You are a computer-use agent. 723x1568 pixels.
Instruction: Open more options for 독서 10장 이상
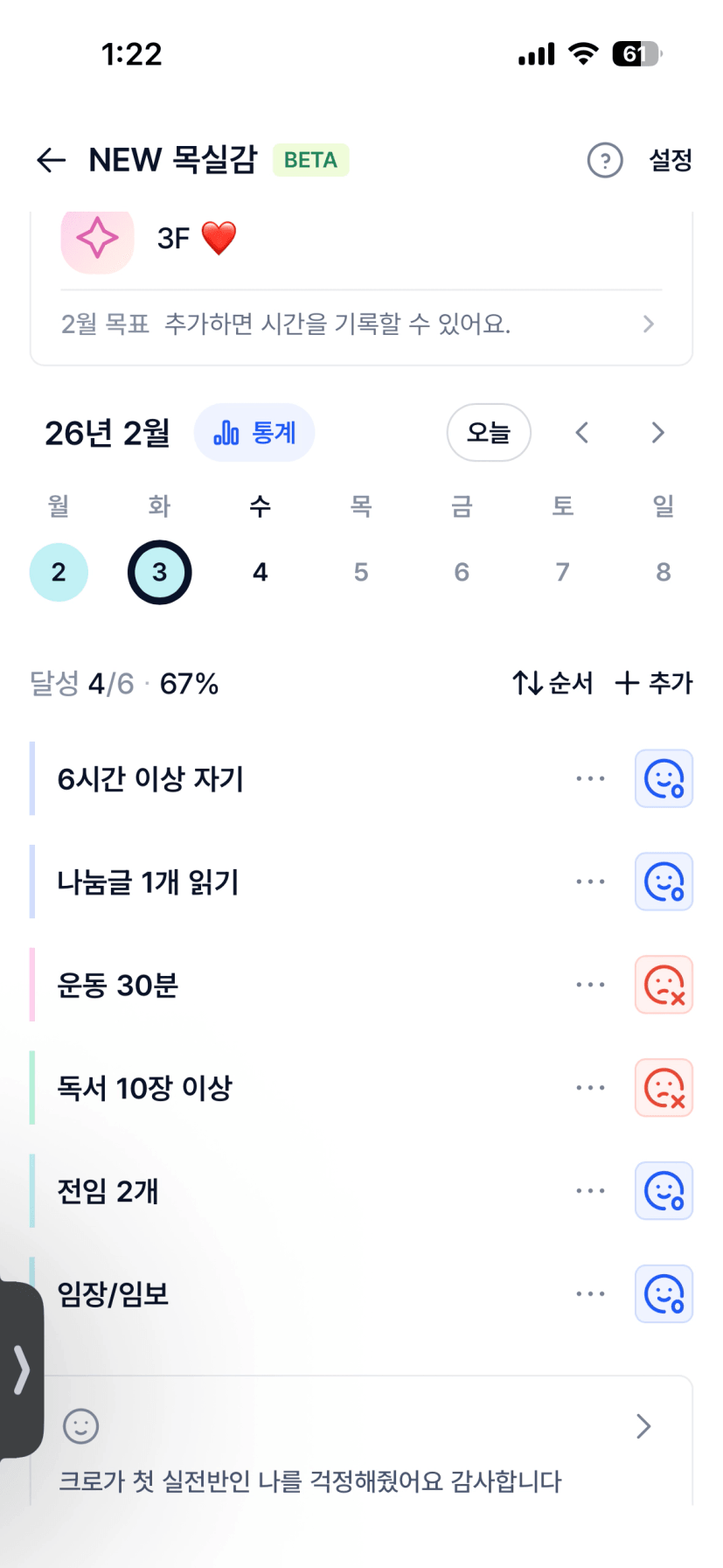click(x=590, y=1088)
